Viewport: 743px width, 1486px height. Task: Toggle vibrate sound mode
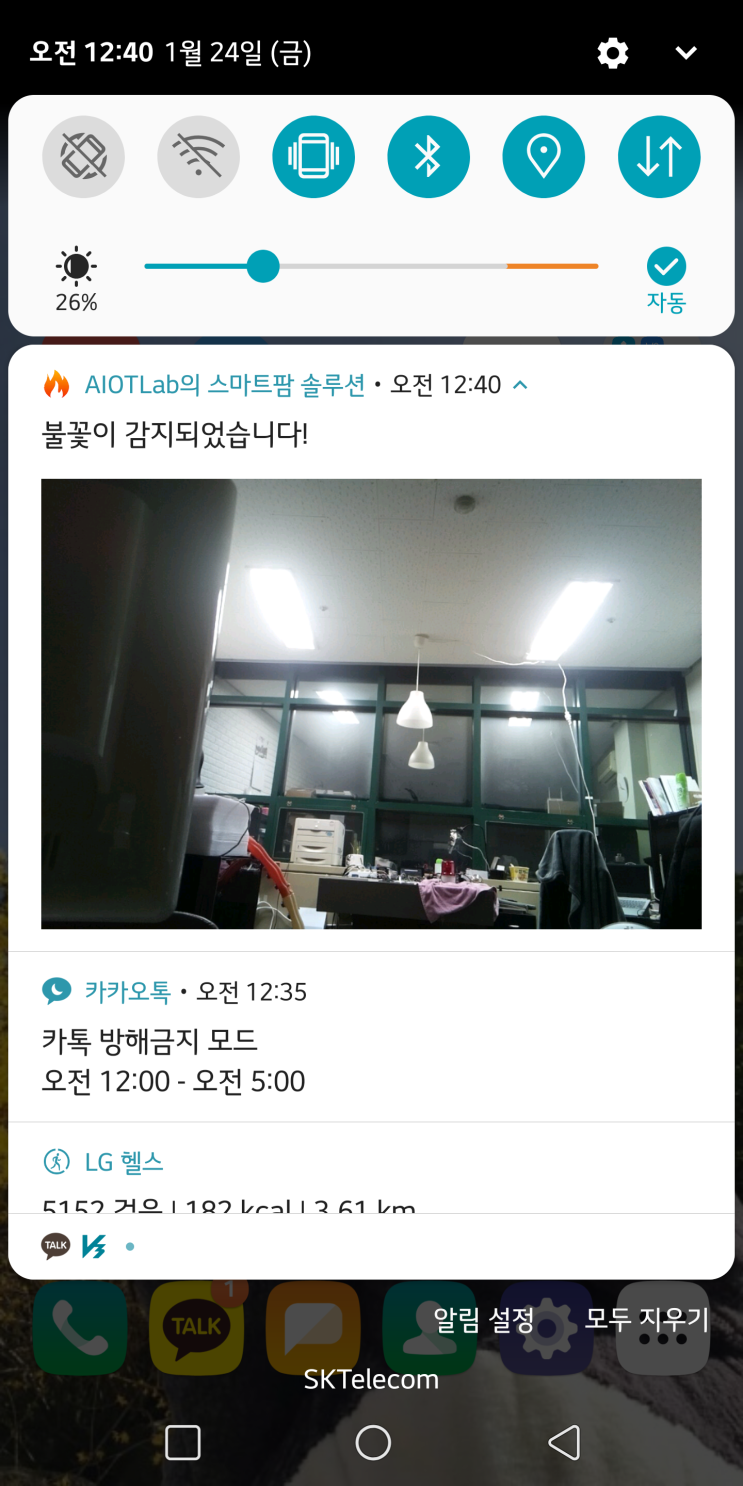(313, 157)
